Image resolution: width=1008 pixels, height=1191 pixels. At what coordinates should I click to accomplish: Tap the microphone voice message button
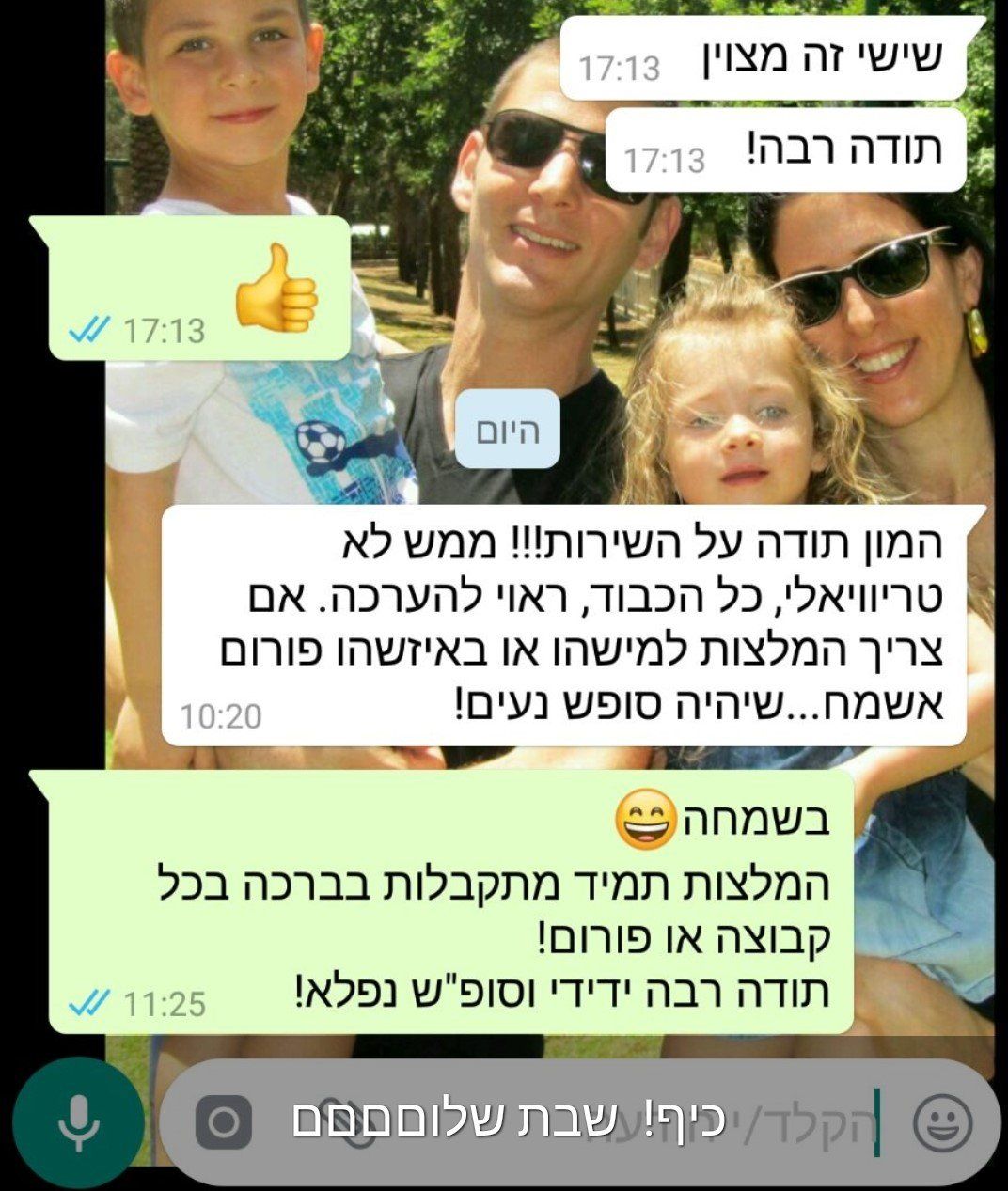pyautogui.click(x=78, y=1123)
